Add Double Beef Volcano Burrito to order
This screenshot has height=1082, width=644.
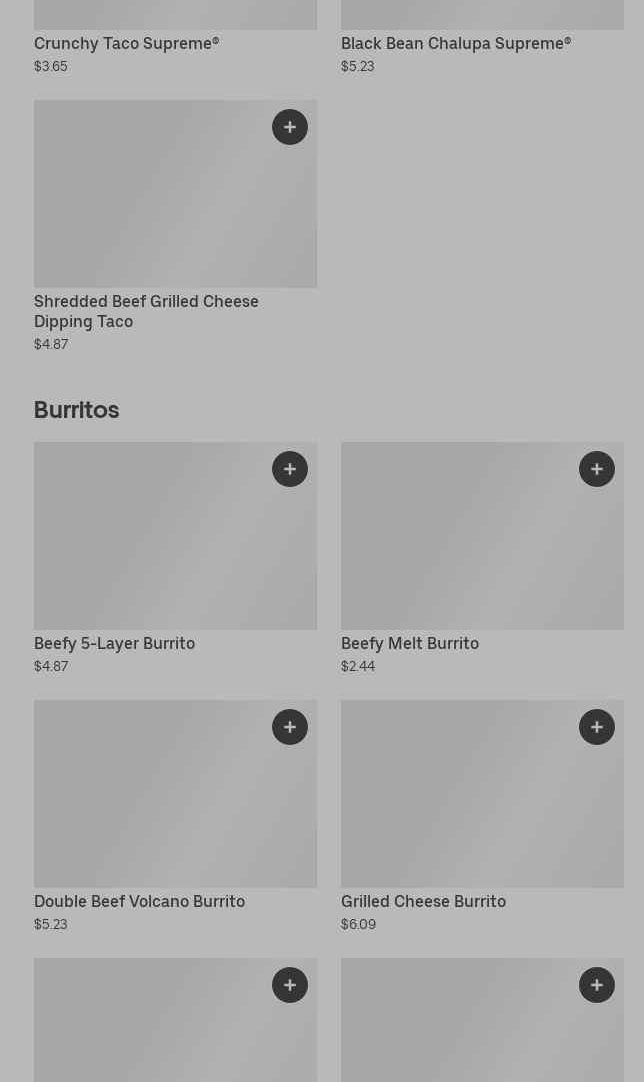pos(290,727)
